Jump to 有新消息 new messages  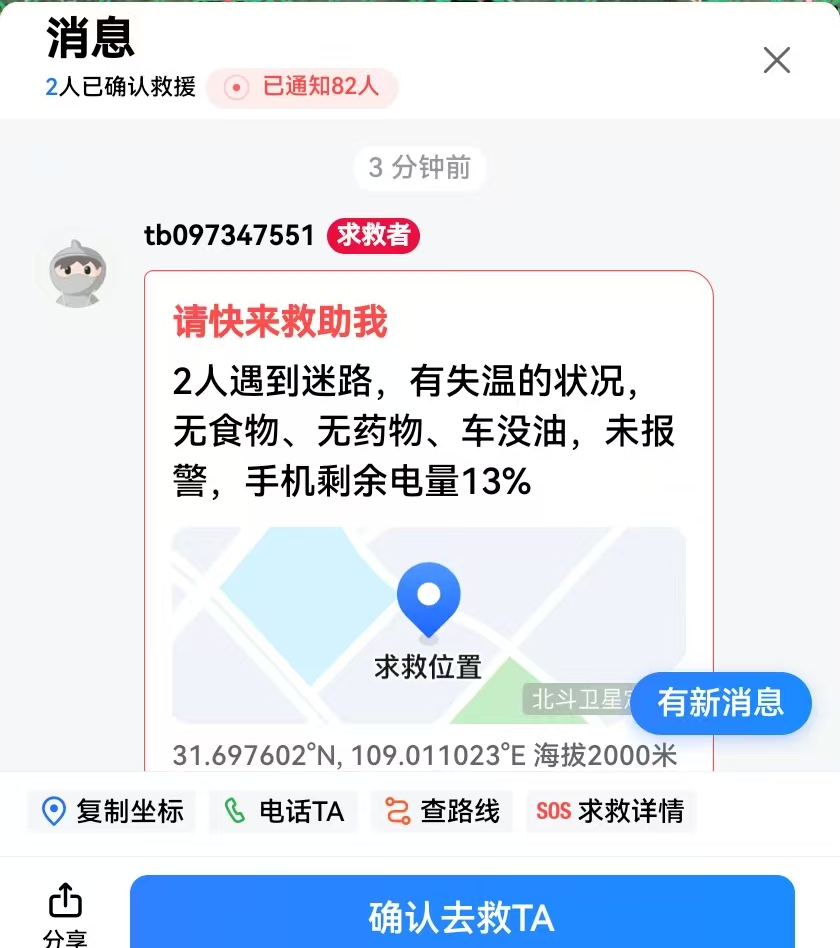720,703
